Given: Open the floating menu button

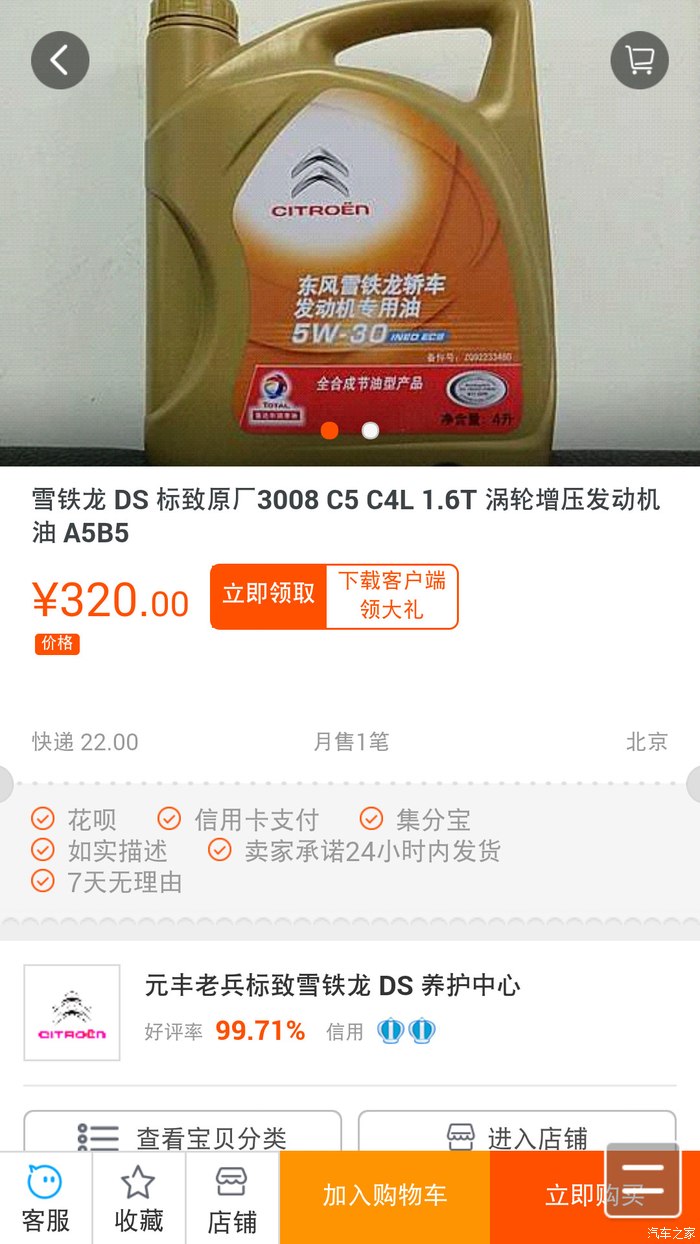Looking at the screenshot, I should (643, 1180).
